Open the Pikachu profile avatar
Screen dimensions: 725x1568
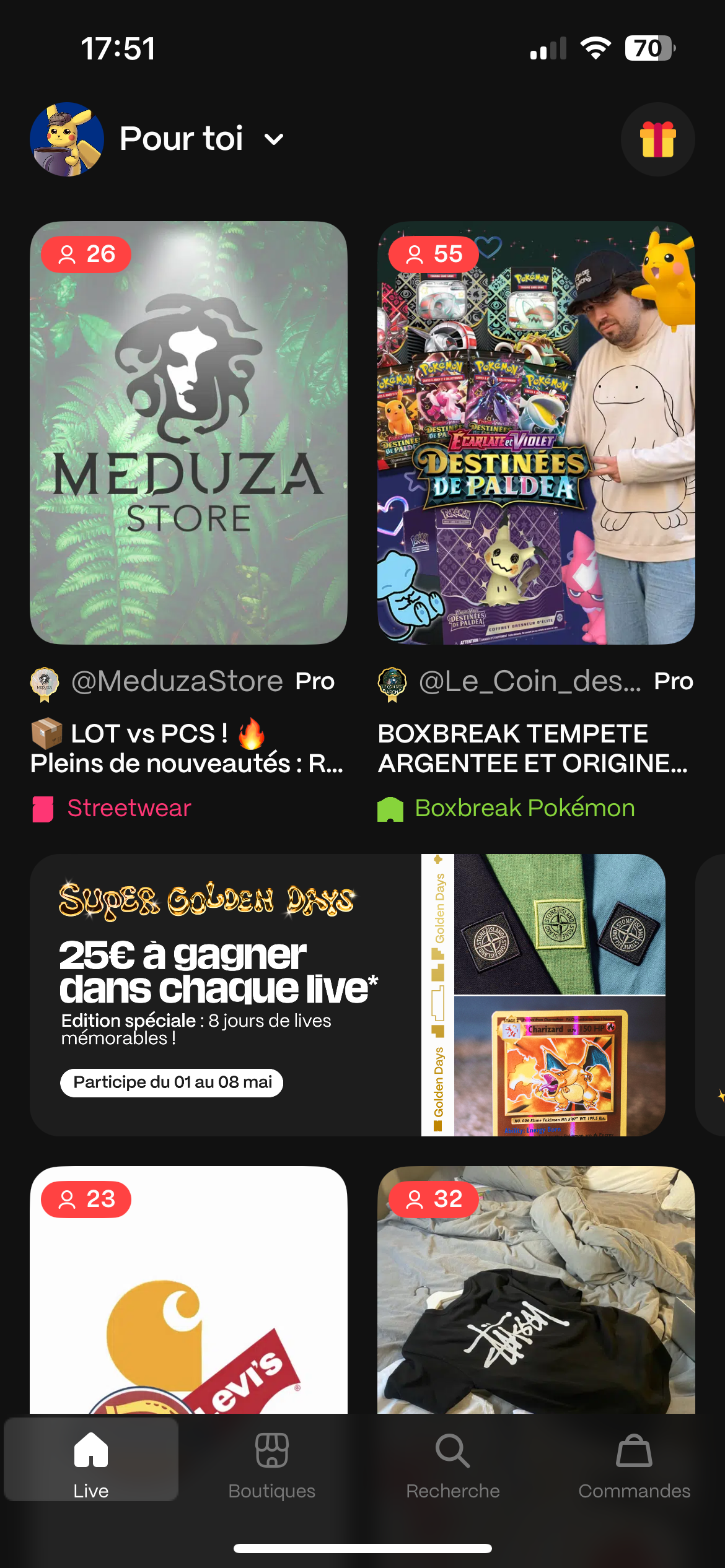pos(67,139)
